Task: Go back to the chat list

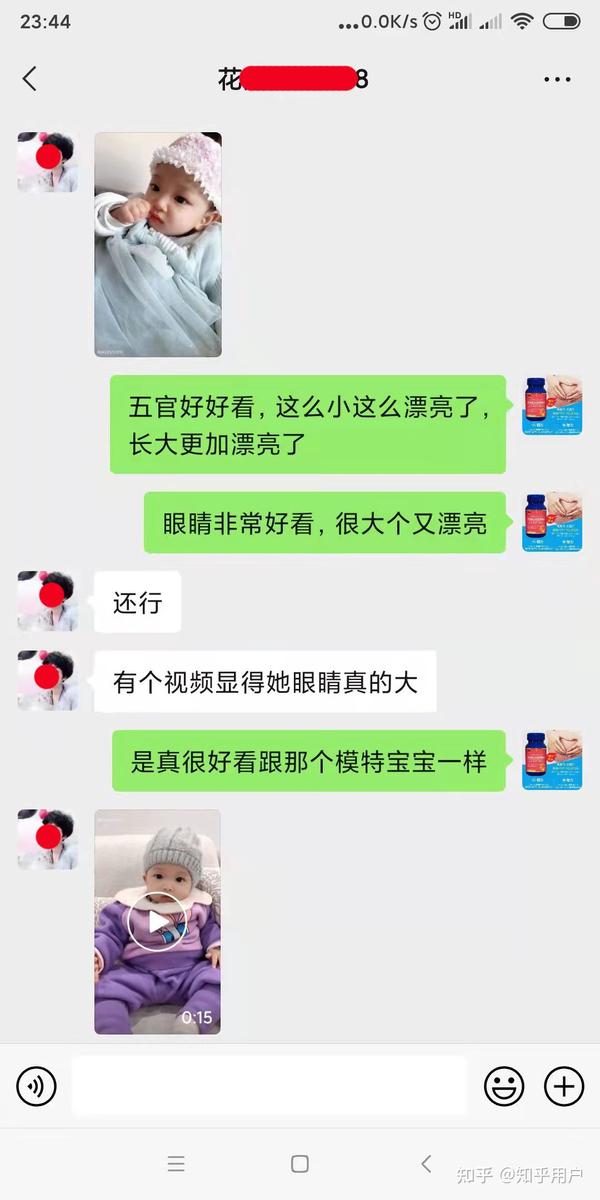Action: pos(29,79)
